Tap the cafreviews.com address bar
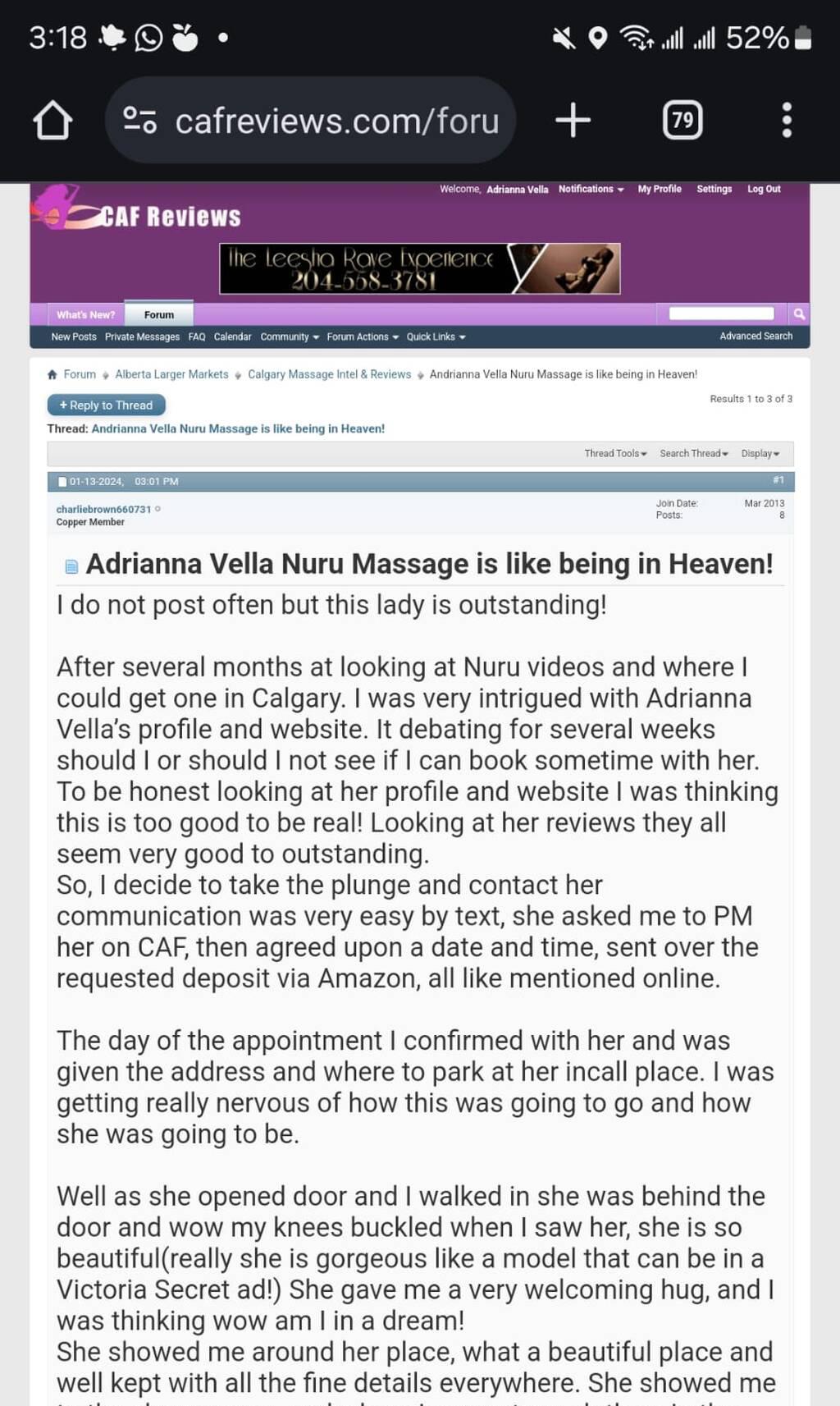The width and height of the screenshot is (840, 1406). (310, 121)
